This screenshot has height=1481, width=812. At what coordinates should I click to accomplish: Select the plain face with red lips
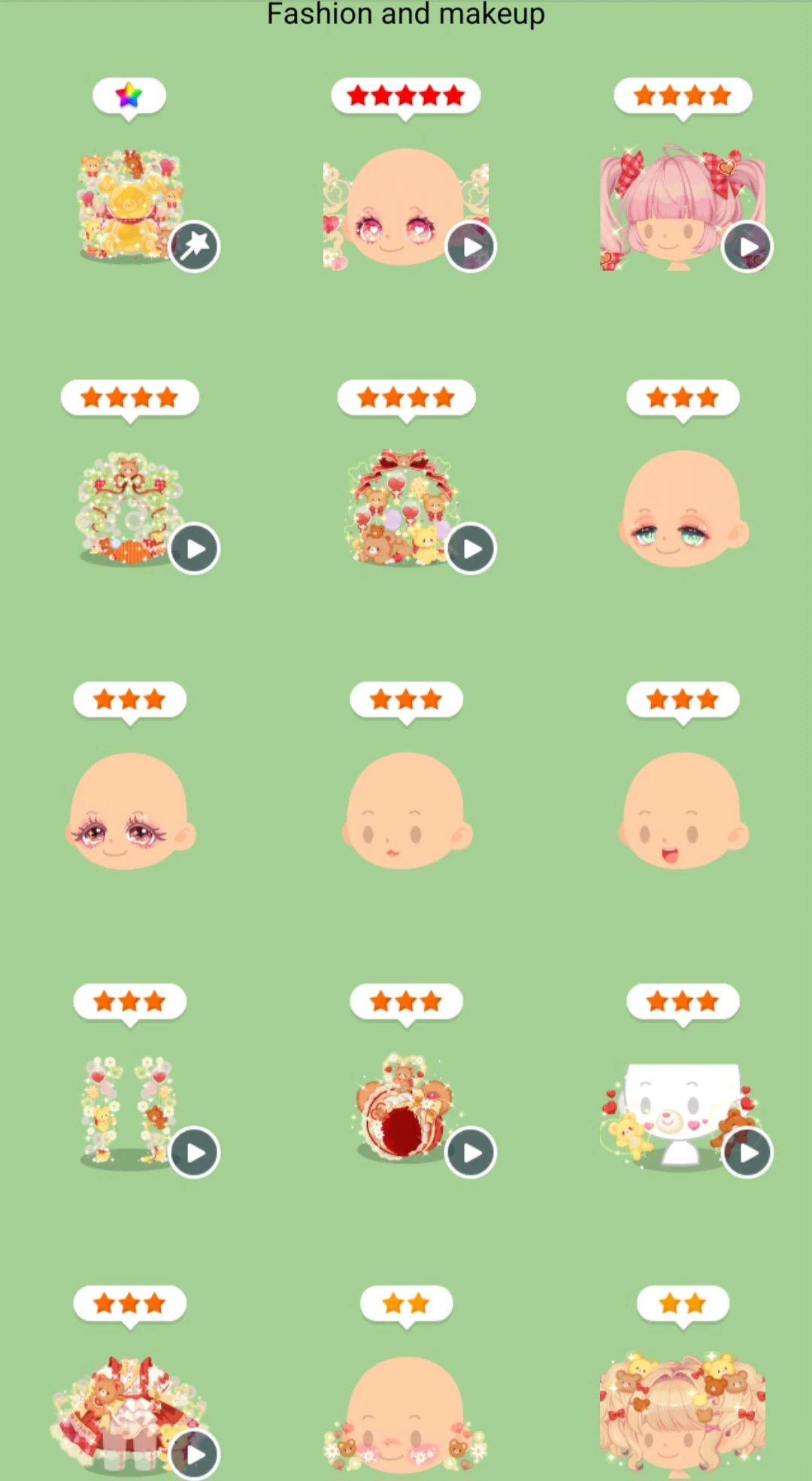pos(405,810)
